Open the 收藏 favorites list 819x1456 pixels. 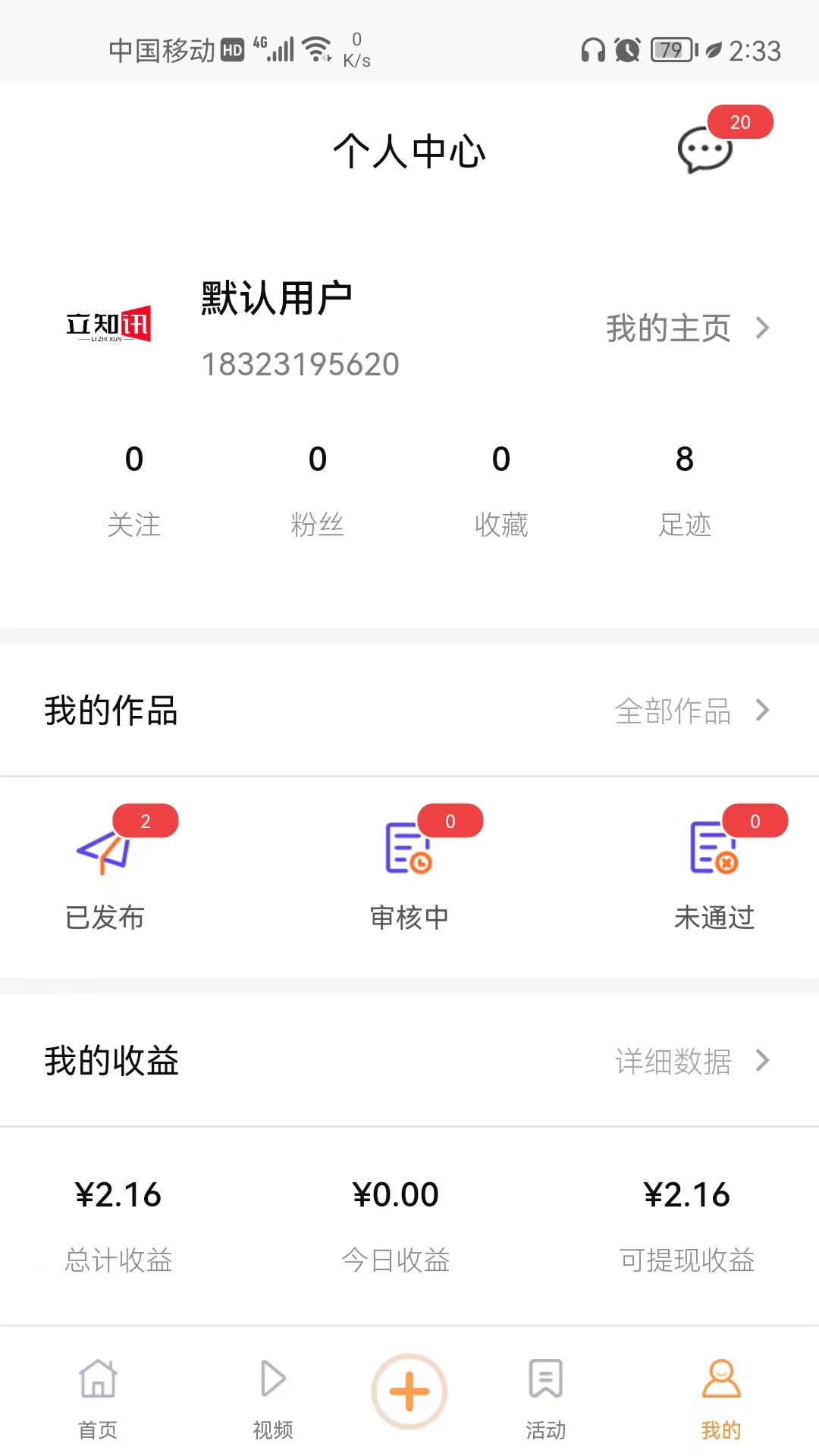click(501, 489)
